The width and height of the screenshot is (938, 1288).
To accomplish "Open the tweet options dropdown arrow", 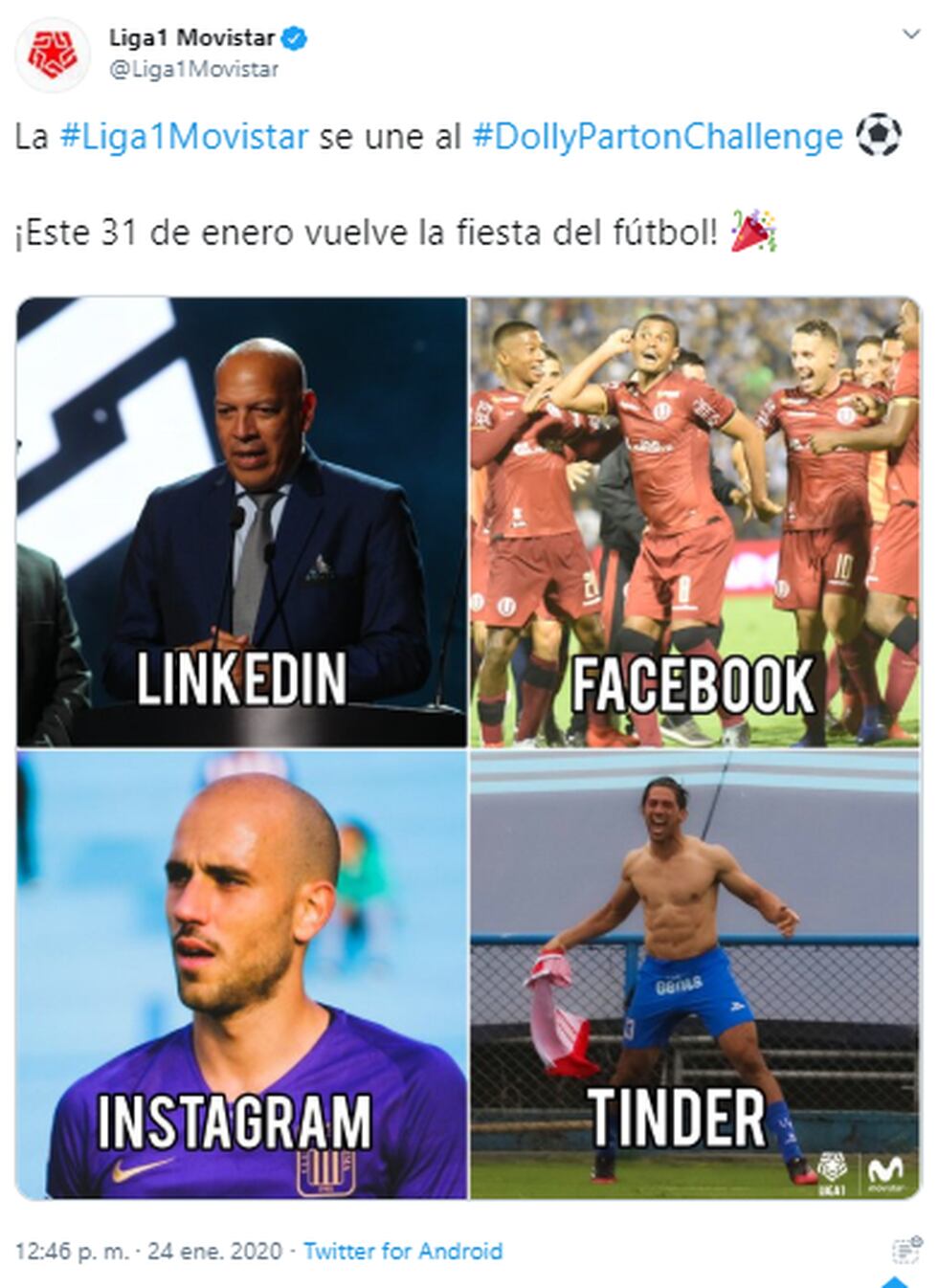I will pos(910,34).
